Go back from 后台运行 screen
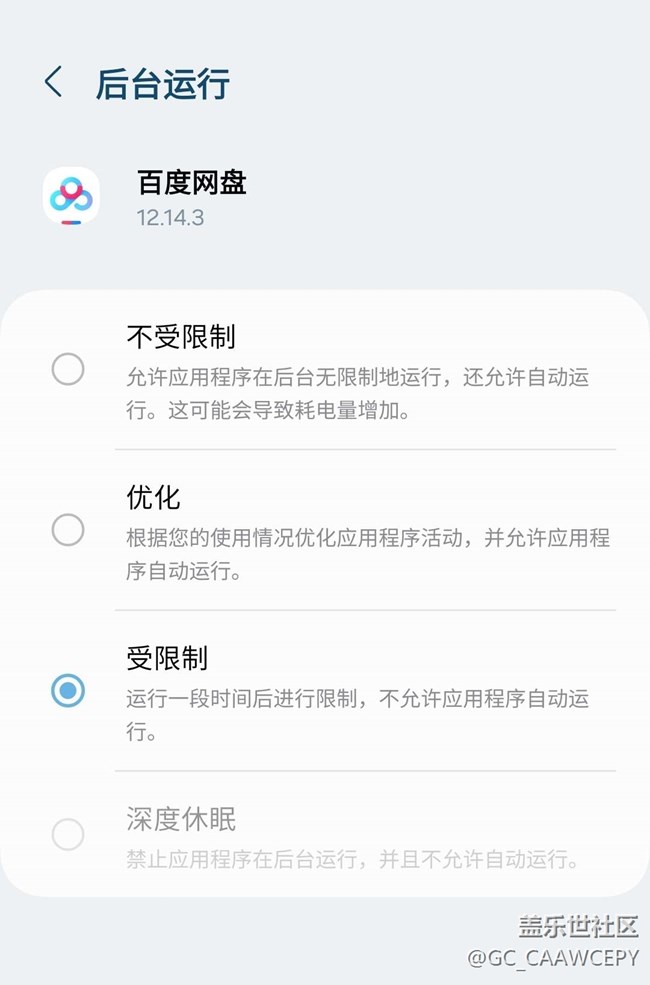 pyautogui.click(x=54, y=82)
